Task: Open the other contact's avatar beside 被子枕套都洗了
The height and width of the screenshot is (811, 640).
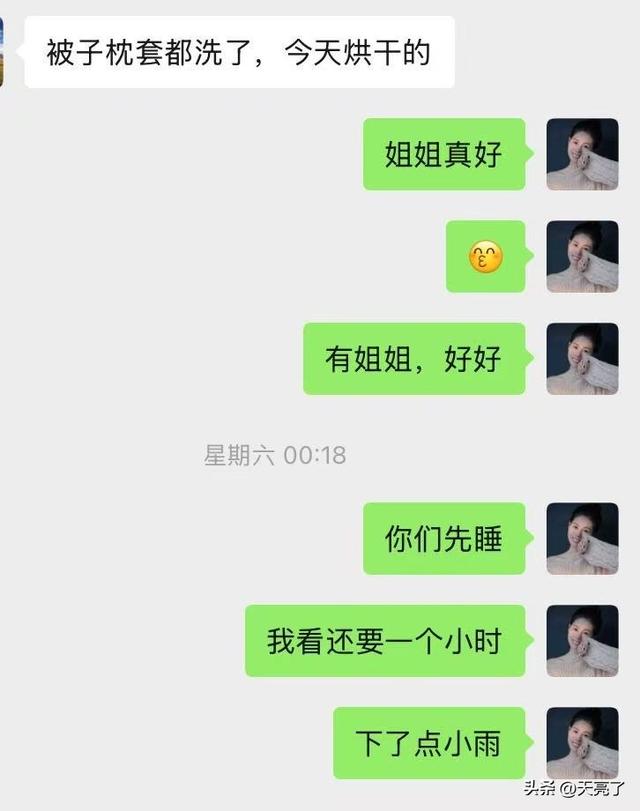Action: point(3,52)
